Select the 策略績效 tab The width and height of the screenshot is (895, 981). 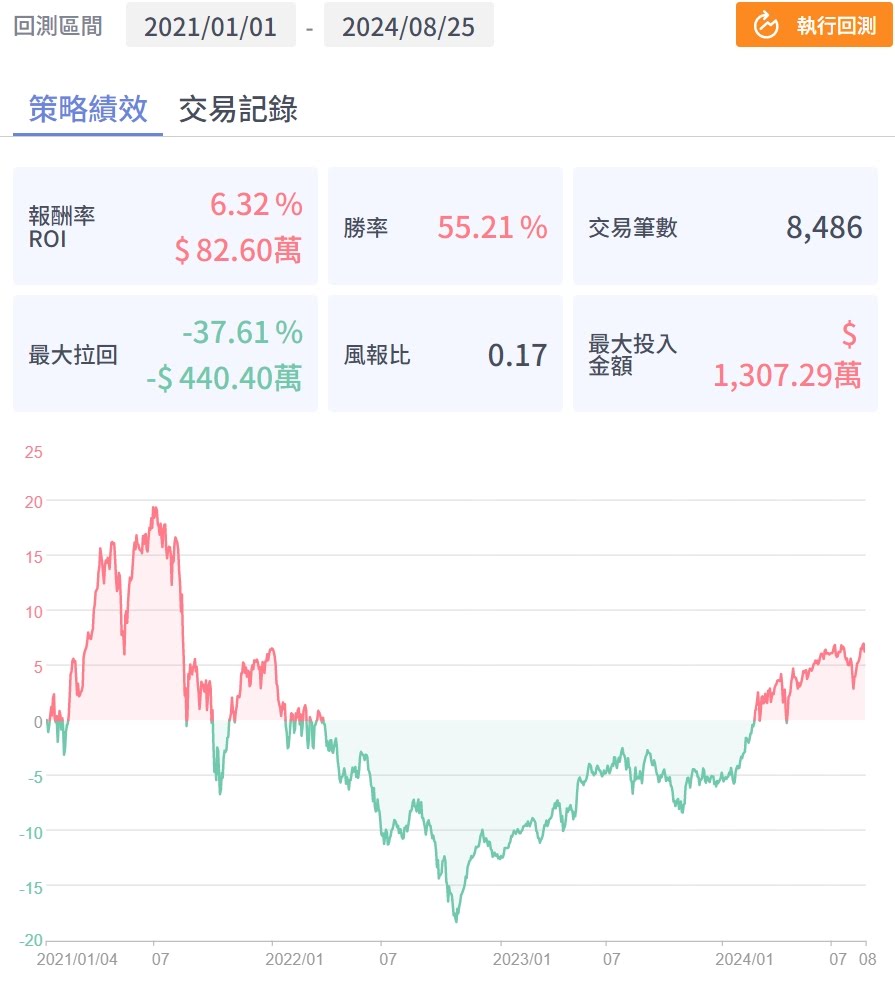pyautogui.click(x=88, y=109)
